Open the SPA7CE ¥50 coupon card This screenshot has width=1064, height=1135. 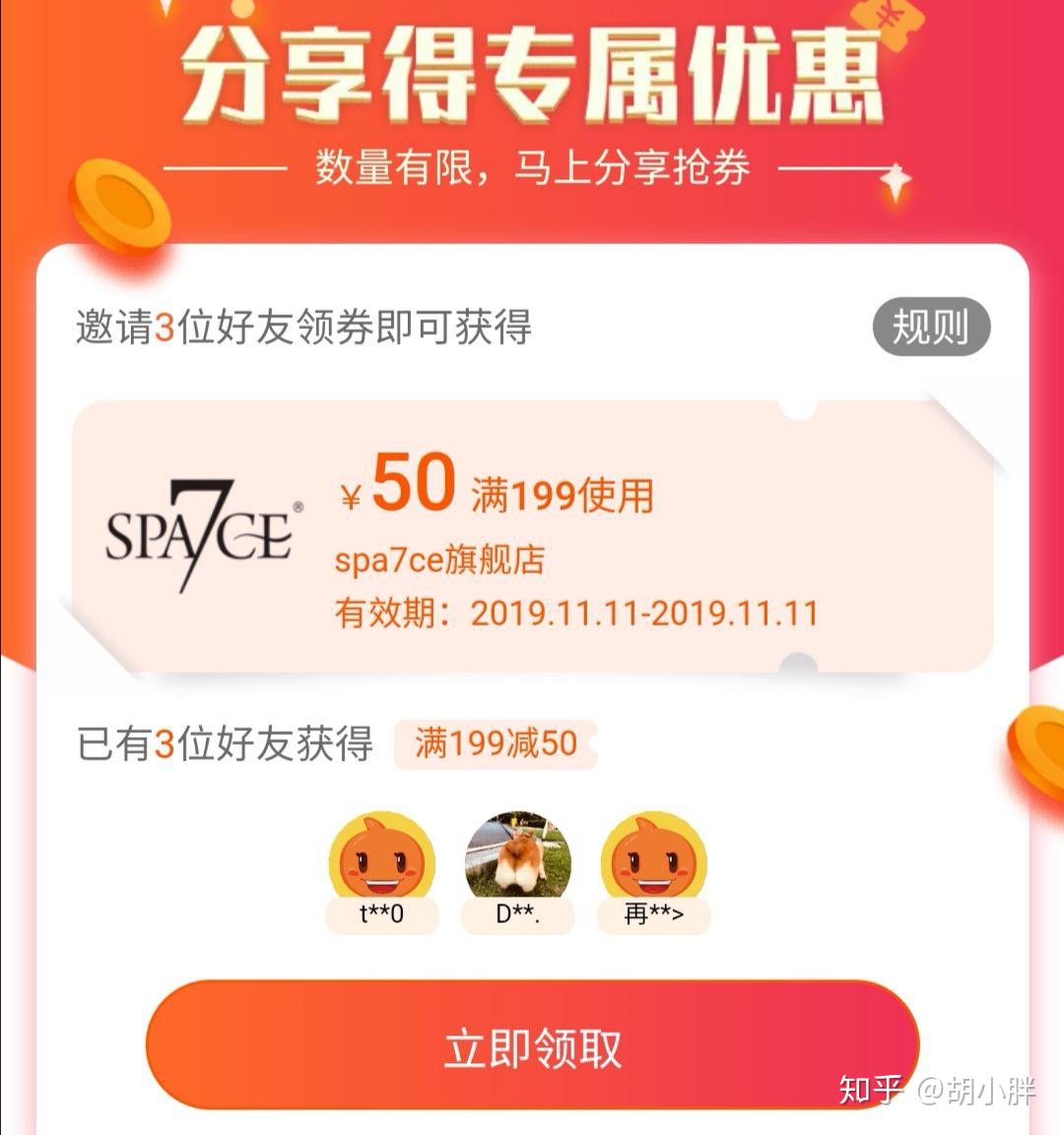click(532, 537)
